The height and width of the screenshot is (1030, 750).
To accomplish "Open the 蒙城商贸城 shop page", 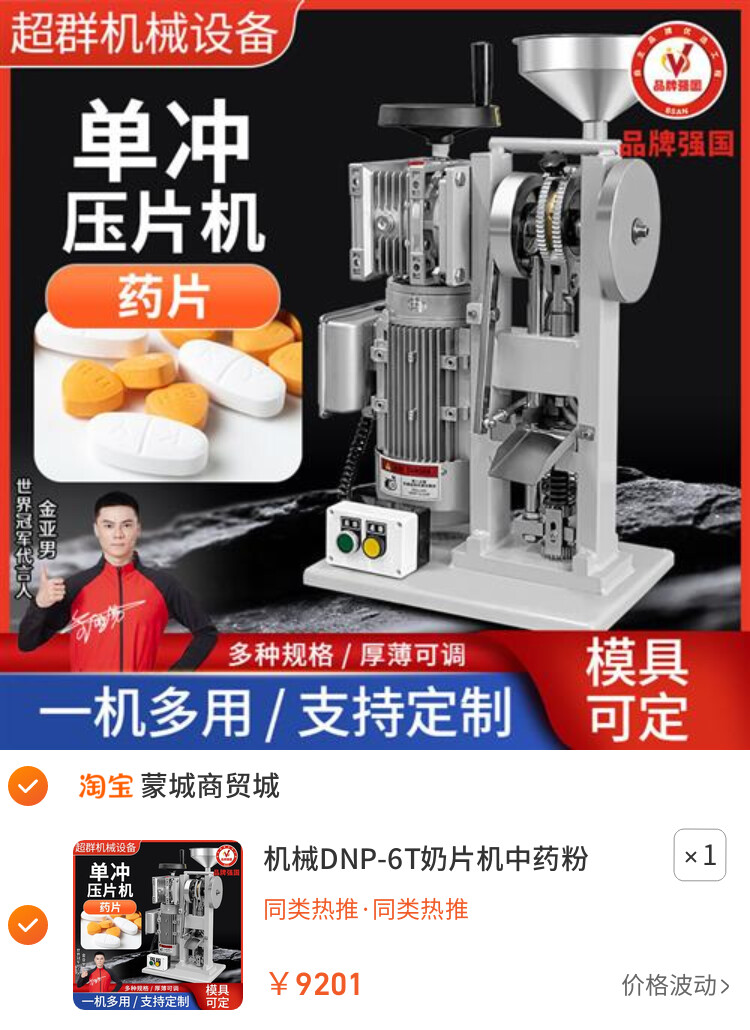I will pyautogui.click(x=210, y=786).
